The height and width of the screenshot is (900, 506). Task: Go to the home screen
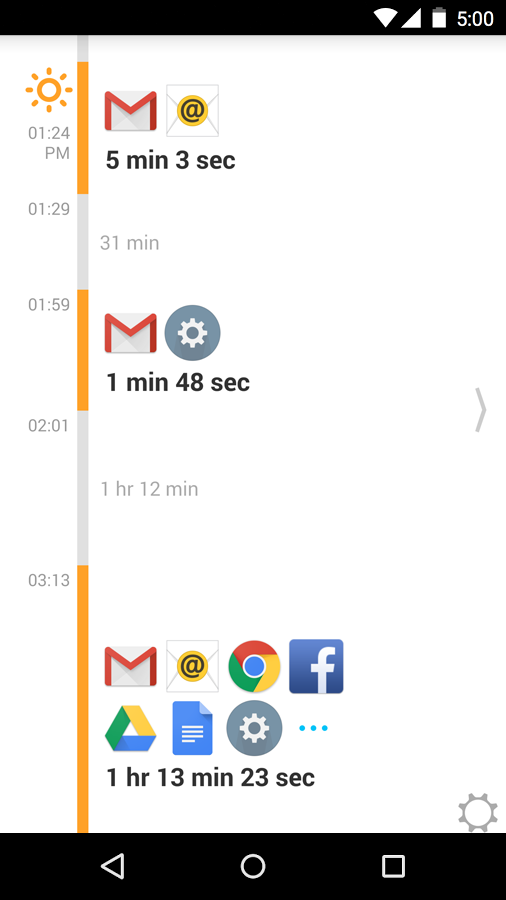[253, 866]
